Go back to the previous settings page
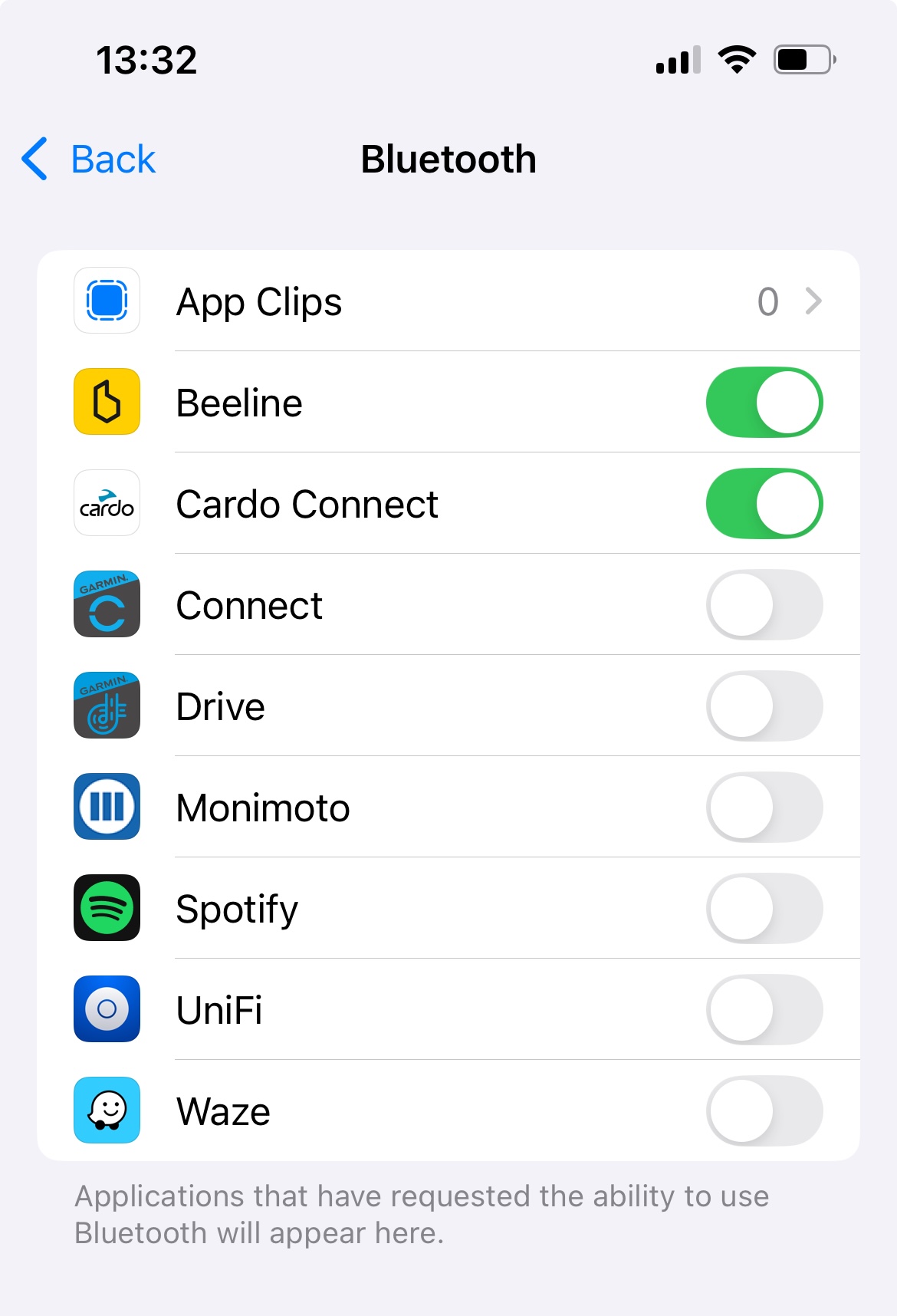The height and width of the screenshot is (1316, 897). pos(89,160)
